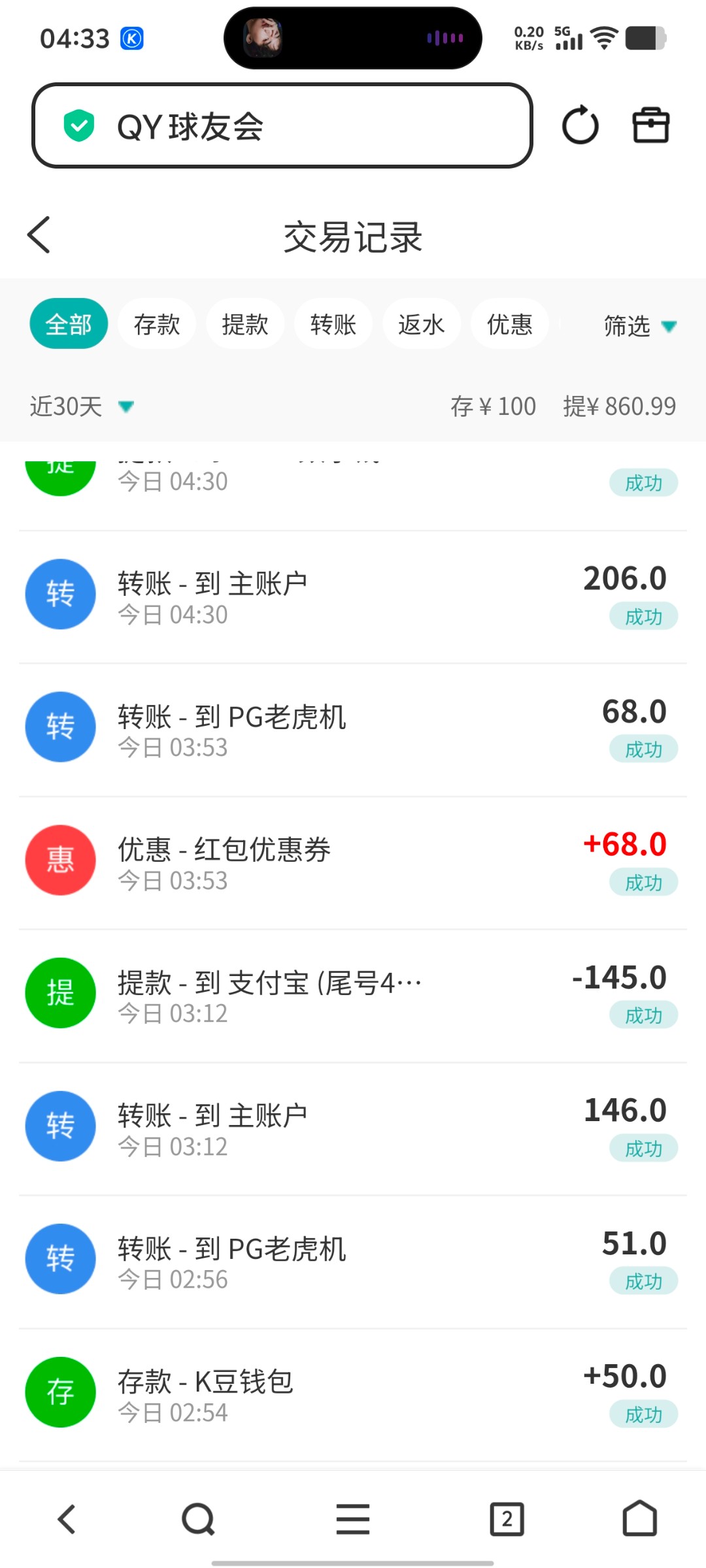Open the browser tabs switcher
Viewport: 706px width, 1568px height.
507,1519
